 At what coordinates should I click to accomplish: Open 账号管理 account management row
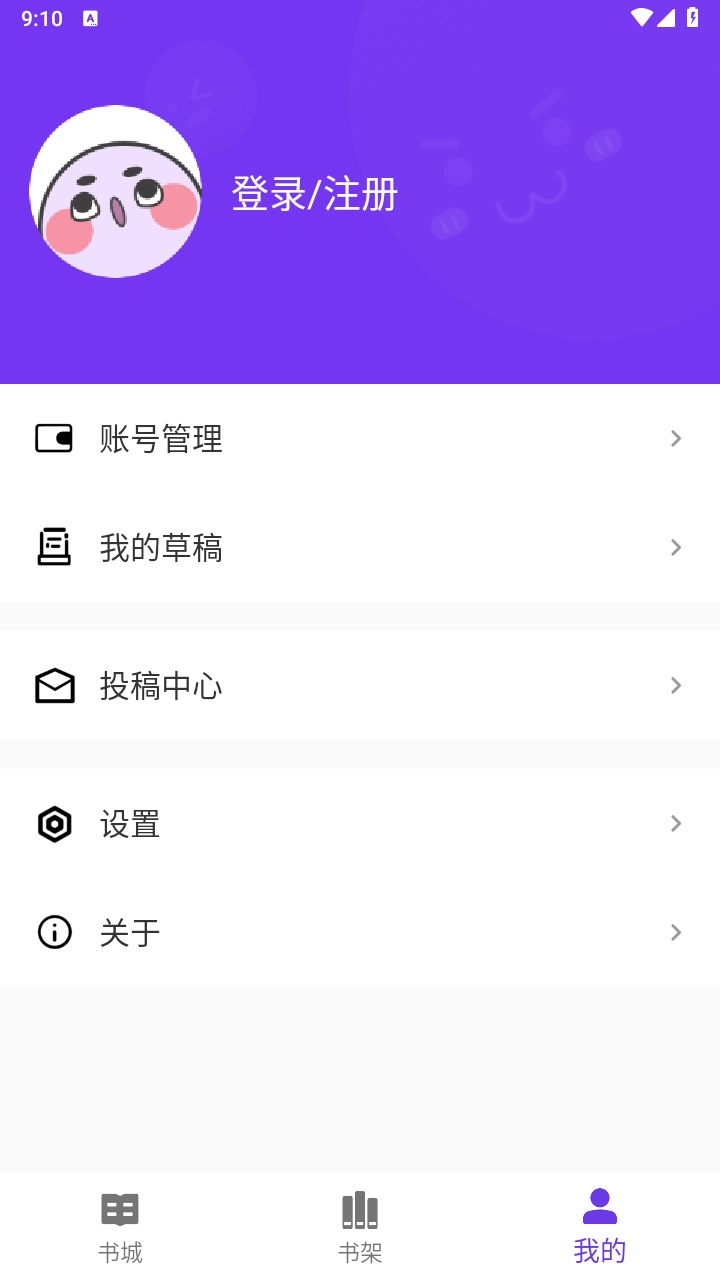pos(360,438)
